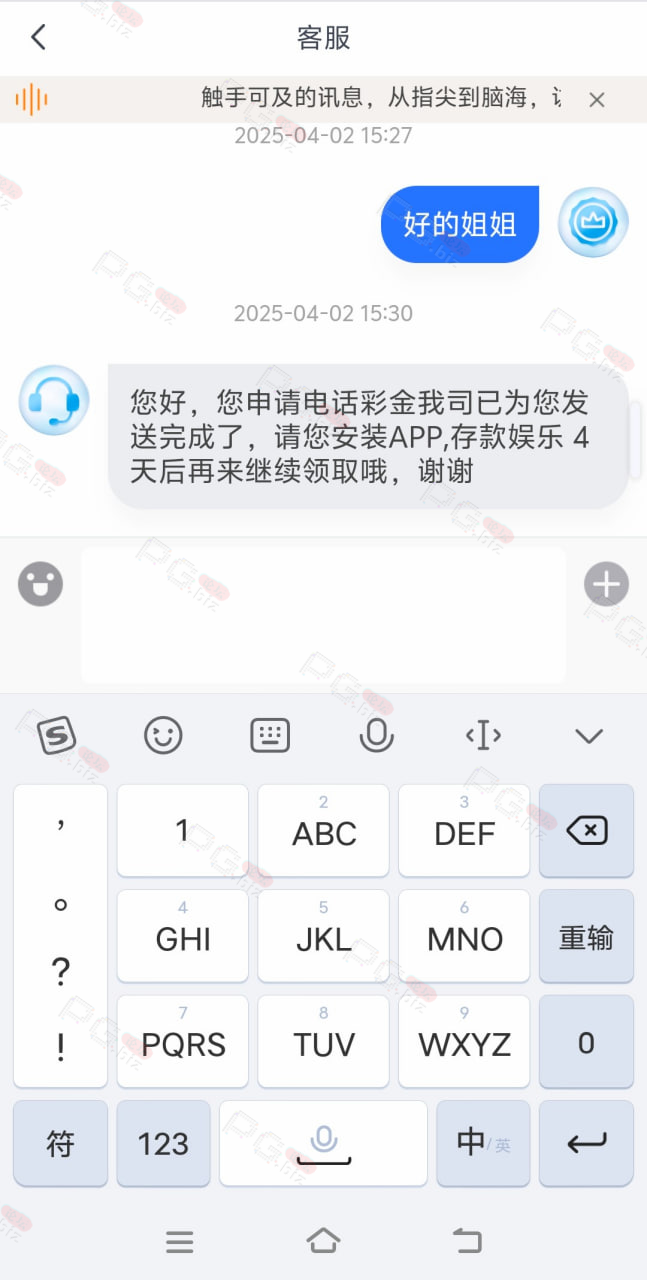
Task: Open keyboard emoji panel
Action: (x=163, y=736)
